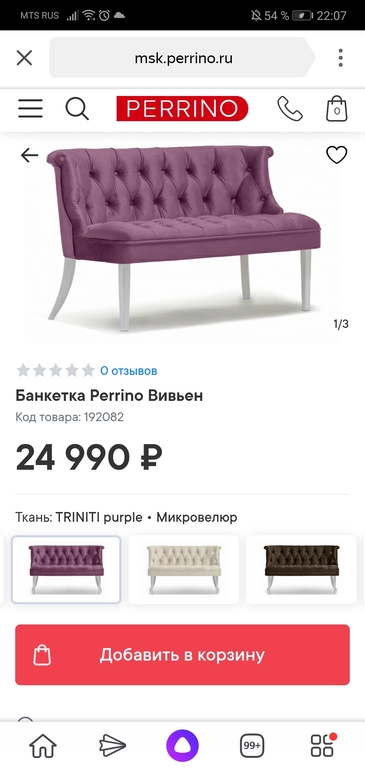Open the main purple banquette photo

pyautogui.click(x=183, y=237)
